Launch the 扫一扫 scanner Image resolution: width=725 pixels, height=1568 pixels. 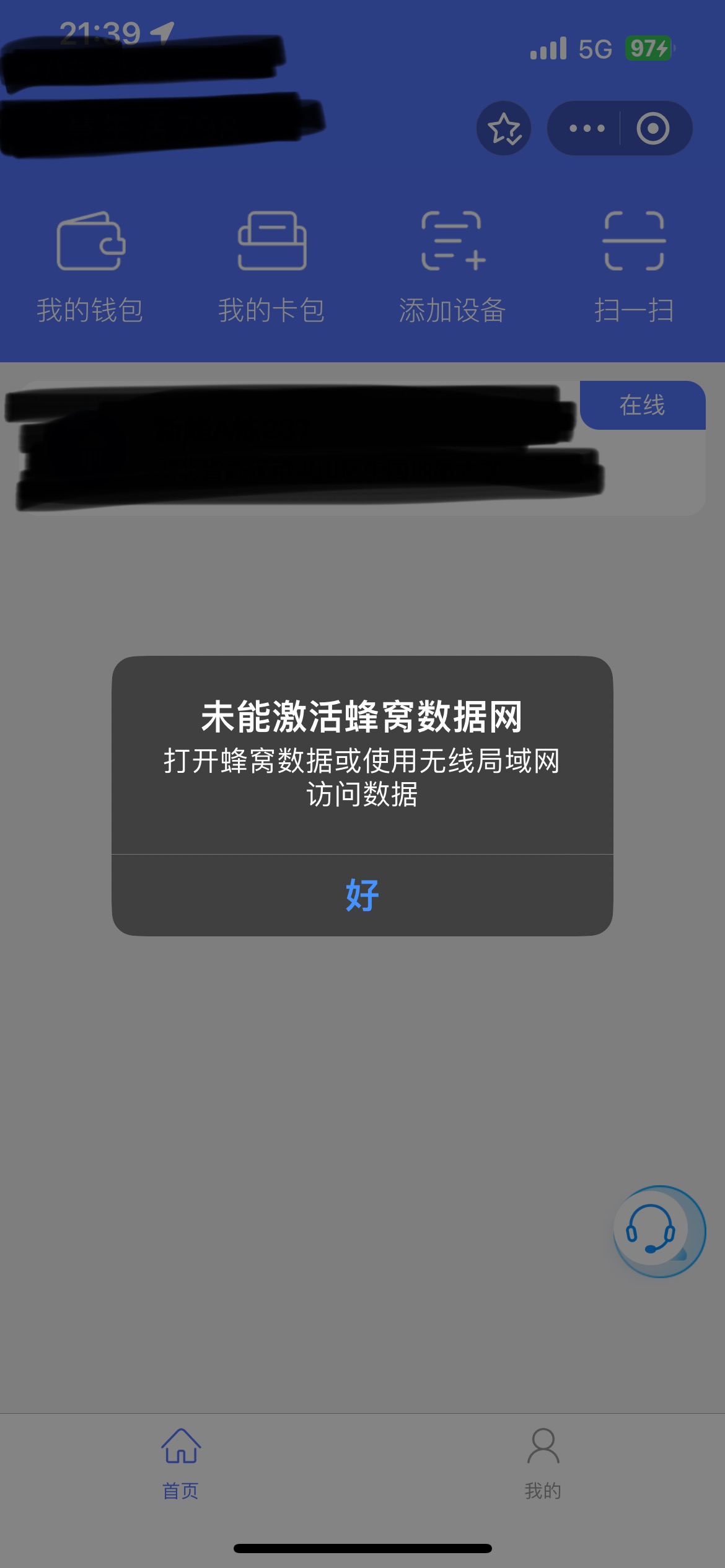click(x=634, y=266)
